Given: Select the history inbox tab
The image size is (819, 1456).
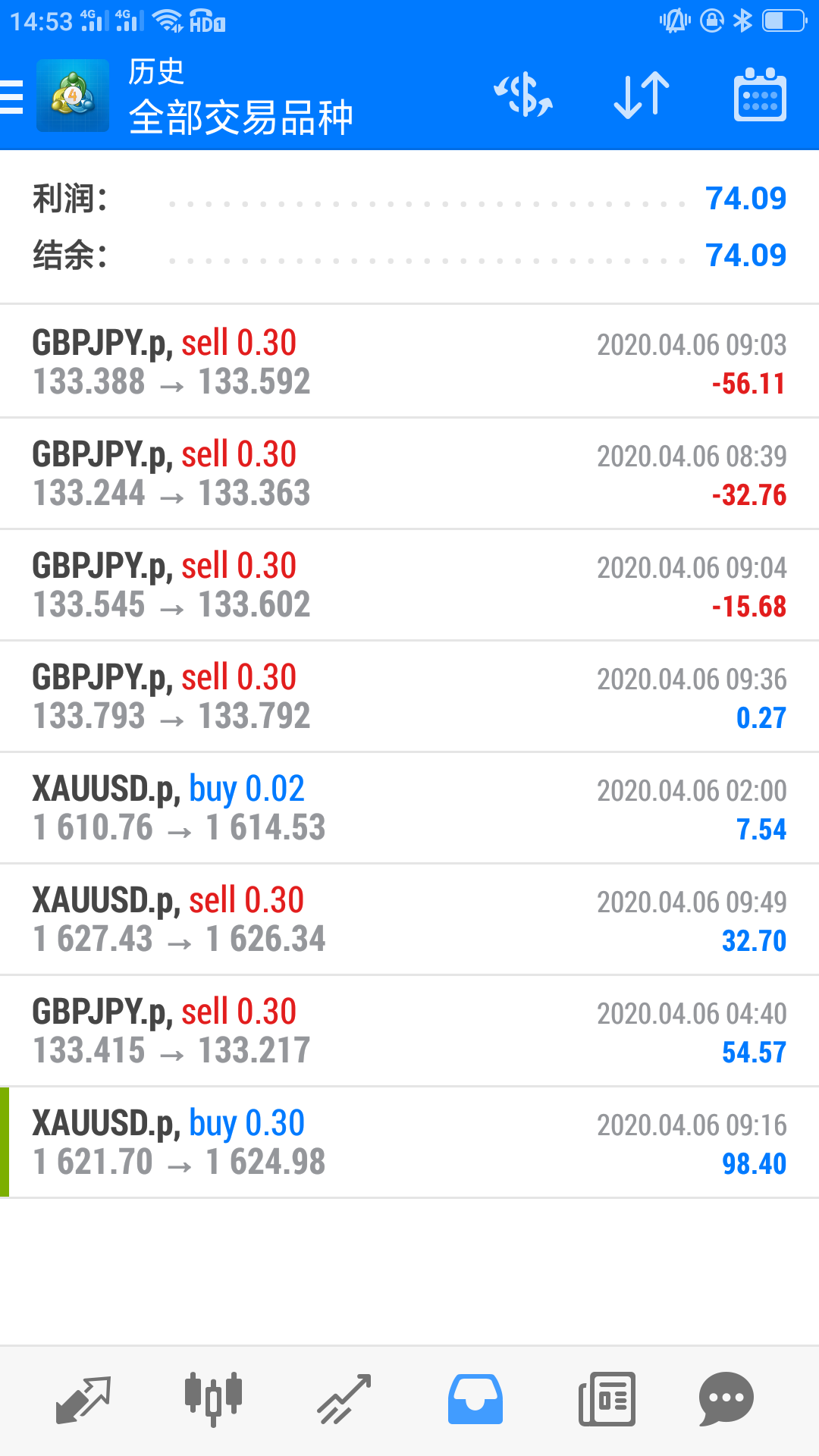Looking at the screenshot, I should tap(475, 1399).
